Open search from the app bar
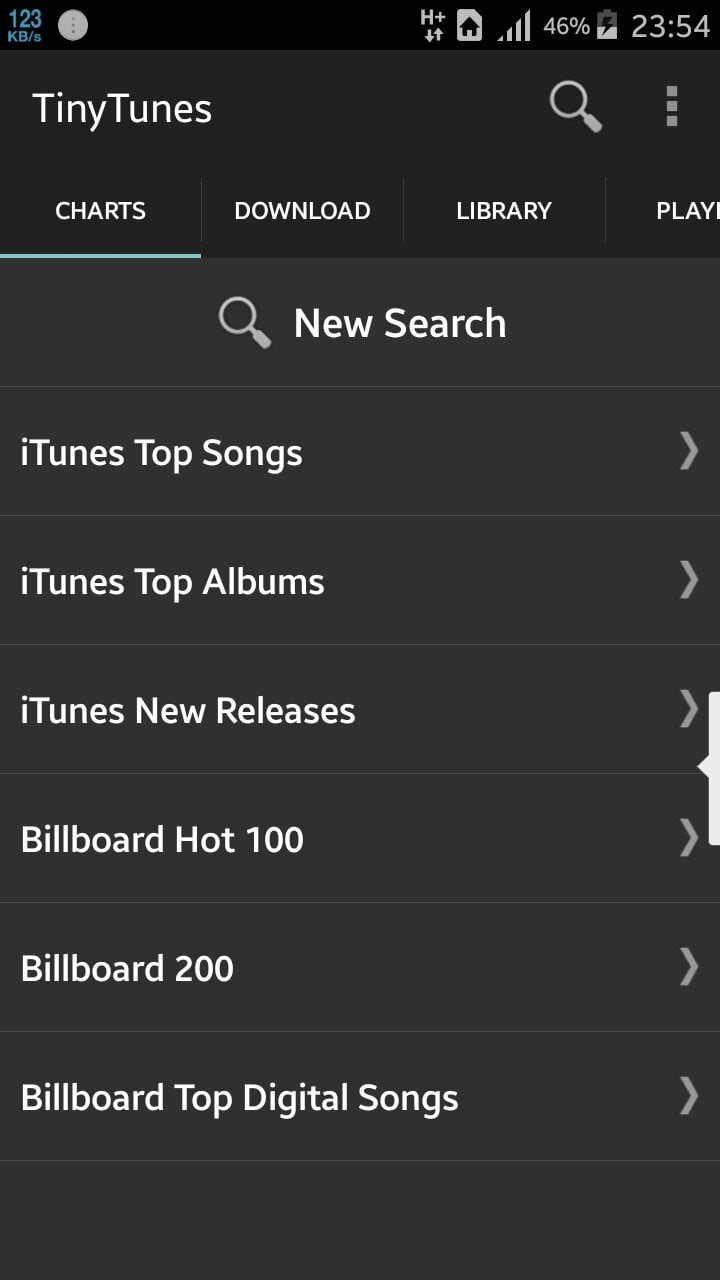This screenshot has height=1280, width=720. click(576, 106)
